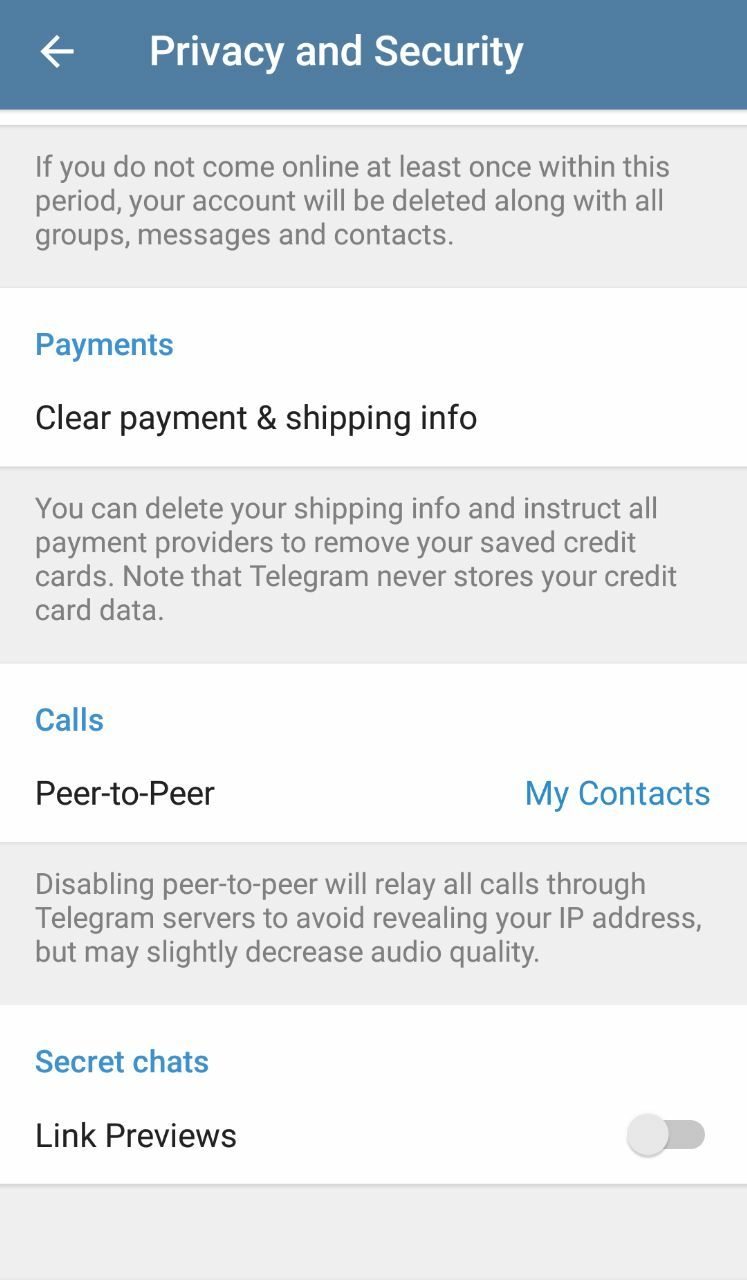Open Clear payment & shipping info
This screenshot has width=747, height=1280.
click(x=256, y=418)
